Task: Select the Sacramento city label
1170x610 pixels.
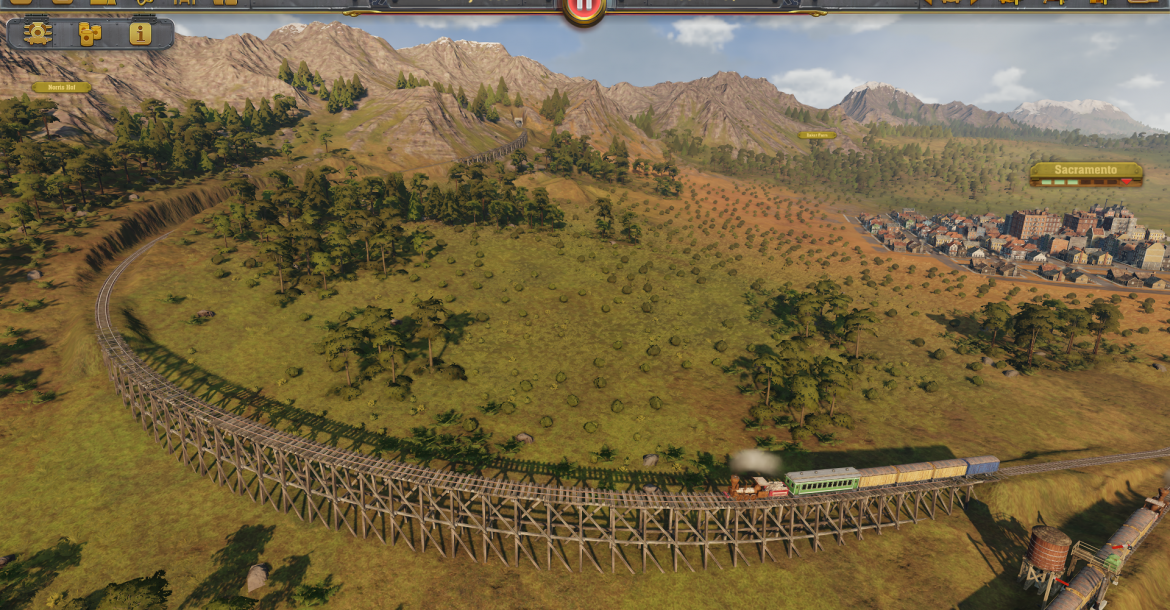Action: click(1086, 171)
